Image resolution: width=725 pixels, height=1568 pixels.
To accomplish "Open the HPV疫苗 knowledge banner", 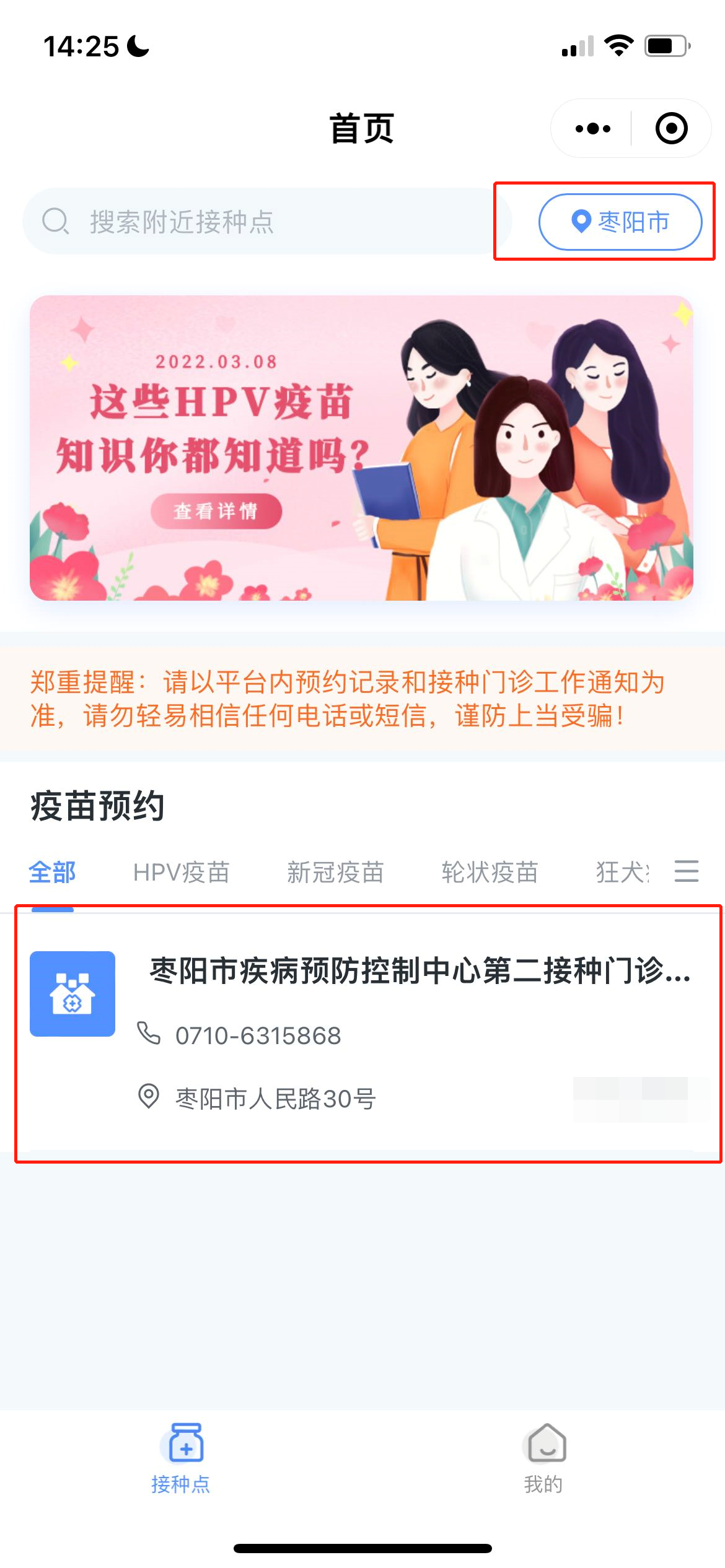I will (x=361, y=448).
